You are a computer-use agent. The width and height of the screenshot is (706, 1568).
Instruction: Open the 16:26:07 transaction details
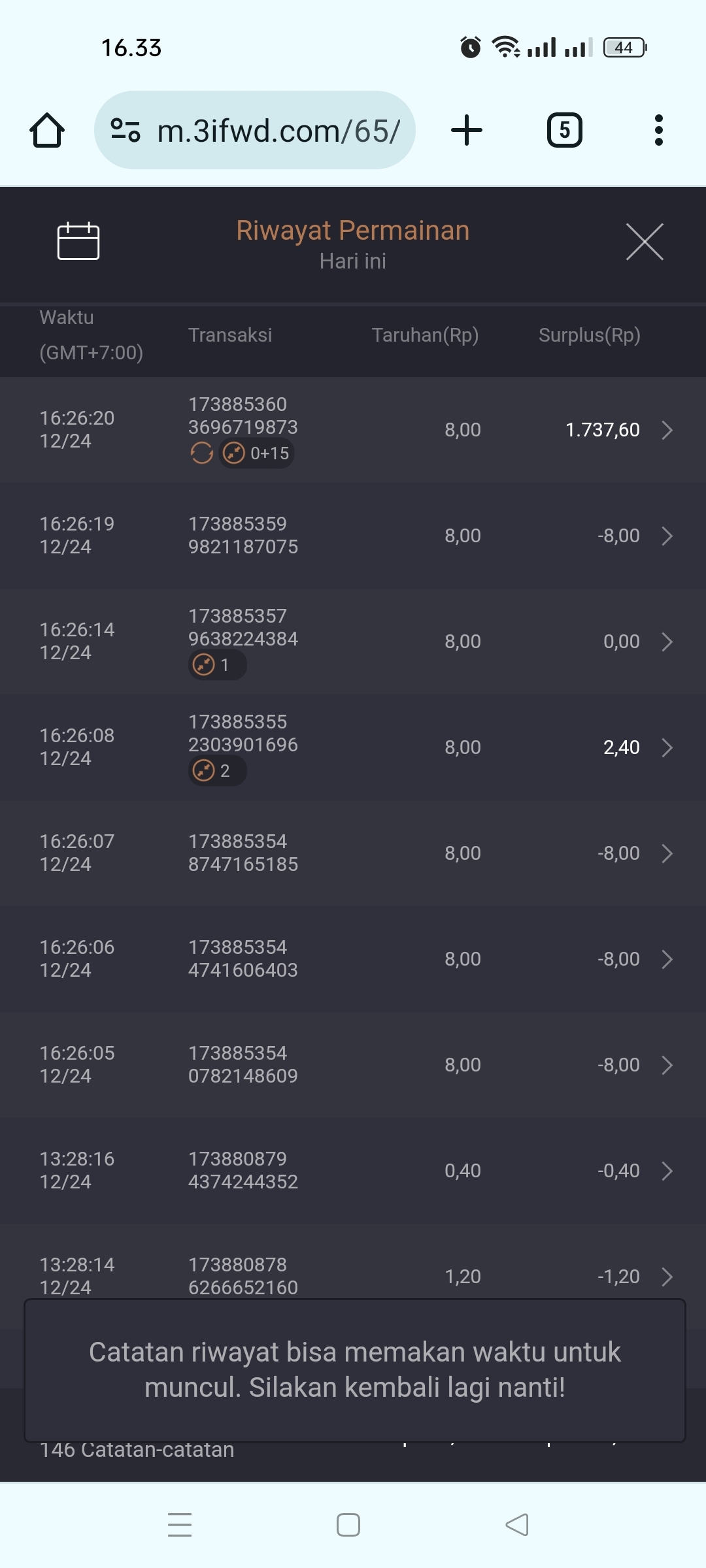353,853
